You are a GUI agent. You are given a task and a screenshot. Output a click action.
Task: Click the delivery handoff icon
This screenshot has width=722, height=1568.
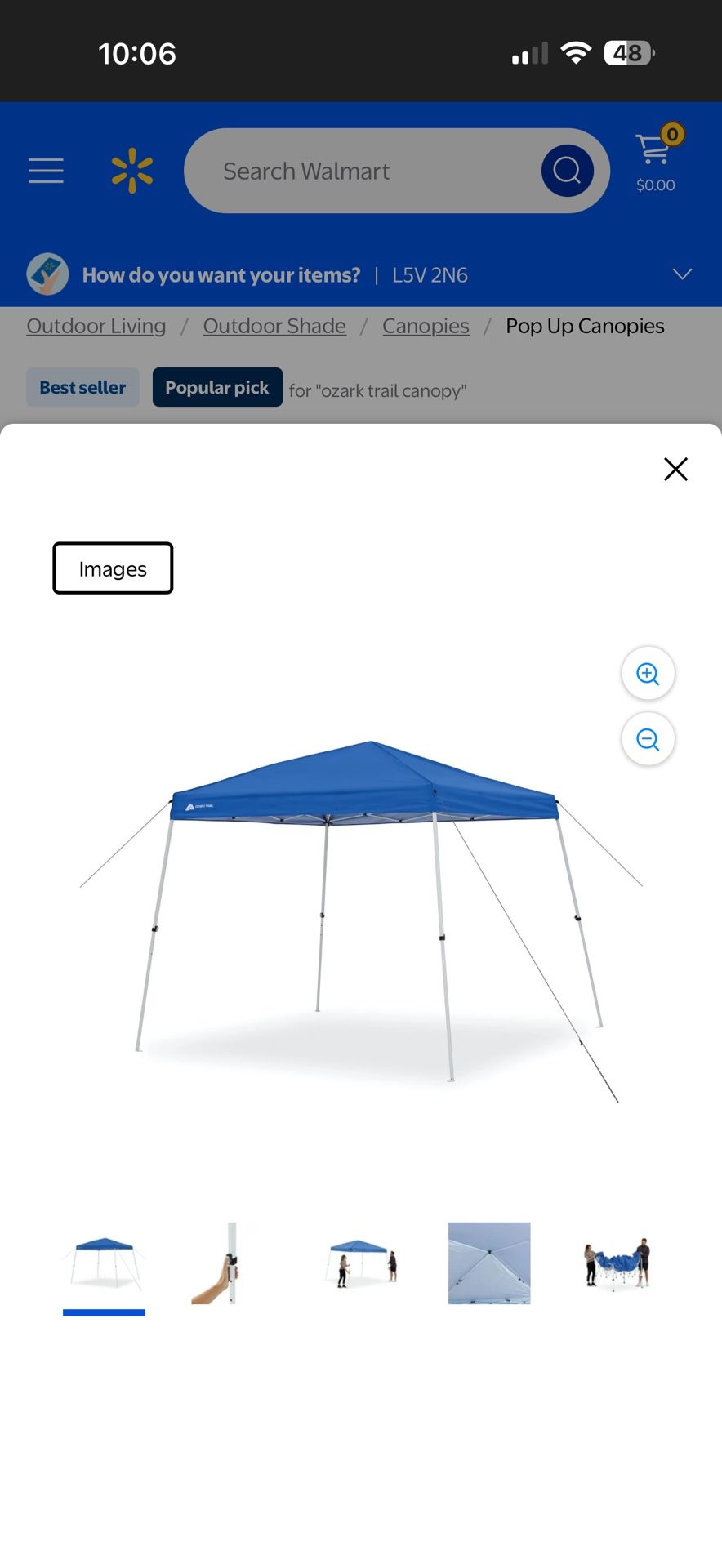pos(47,274)
